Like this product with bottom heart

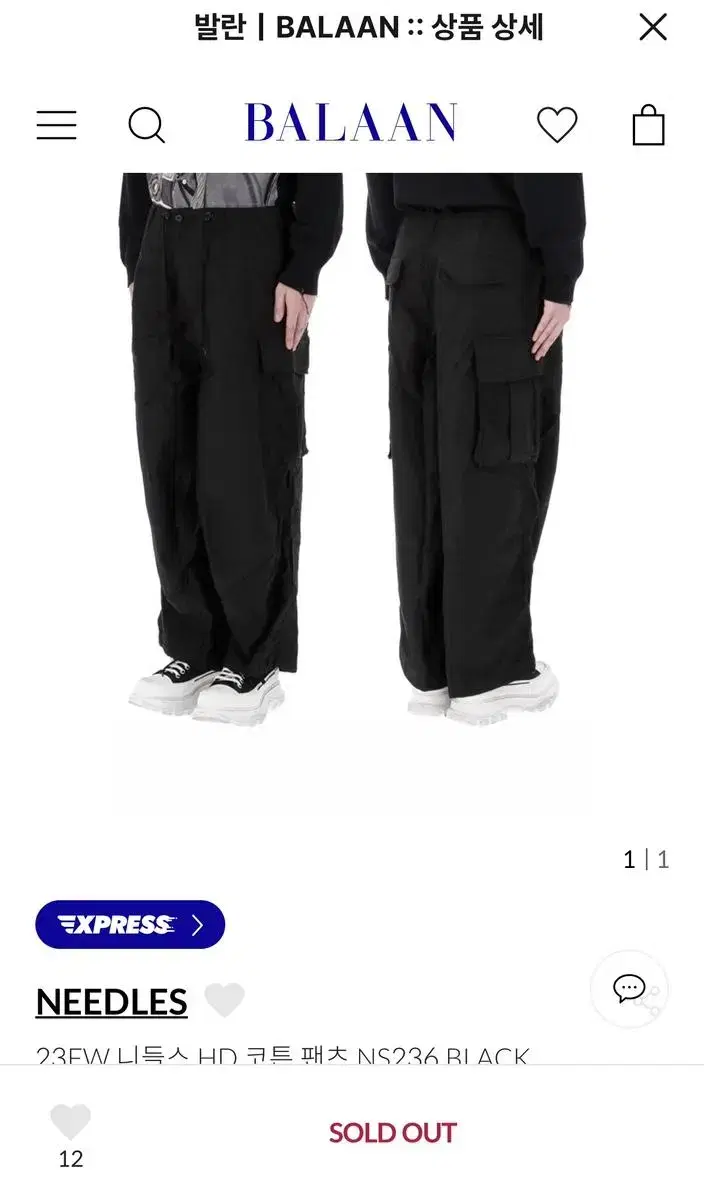point(70,1123)
